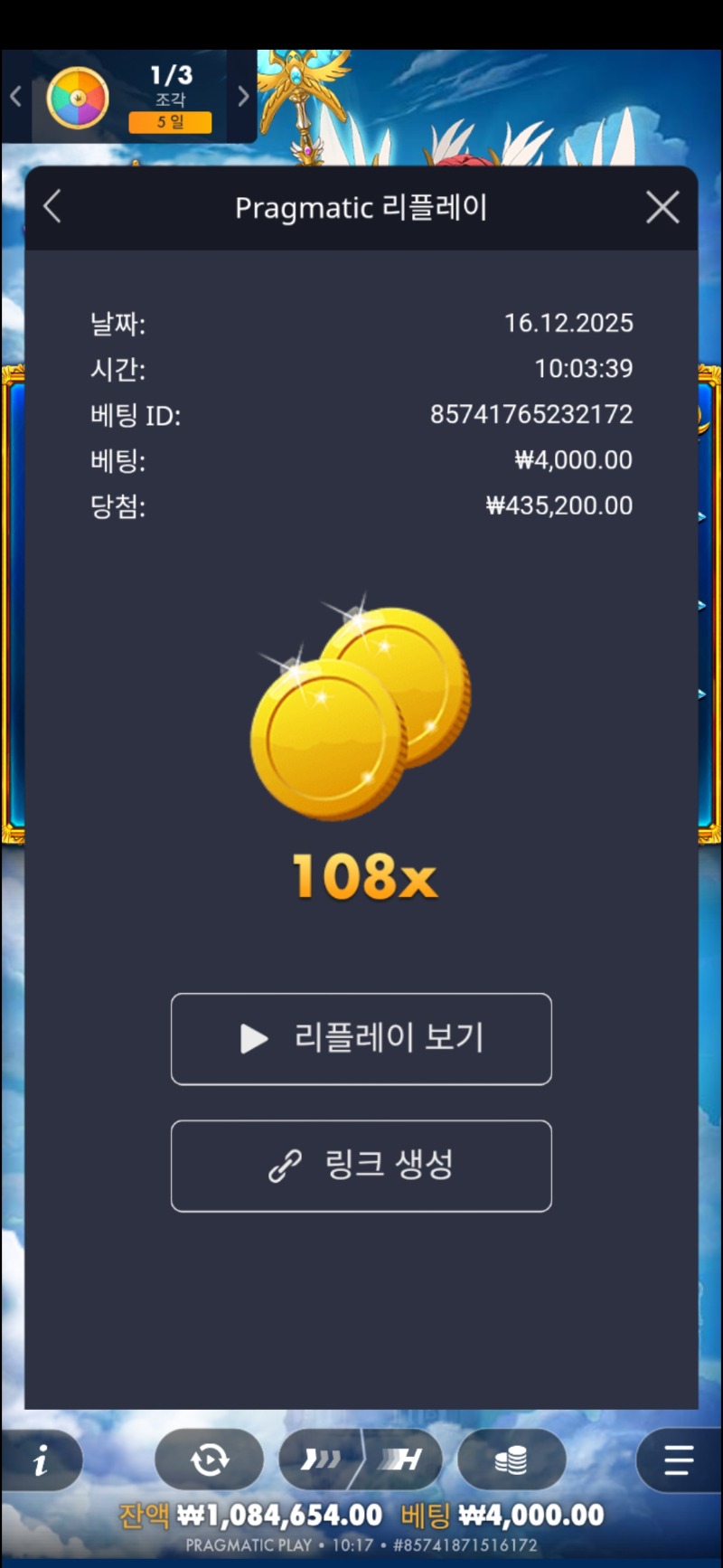Tap the 리플레이 보기 button
The height and width of the screenshot is (1568, 723).
coord(361,1038)
